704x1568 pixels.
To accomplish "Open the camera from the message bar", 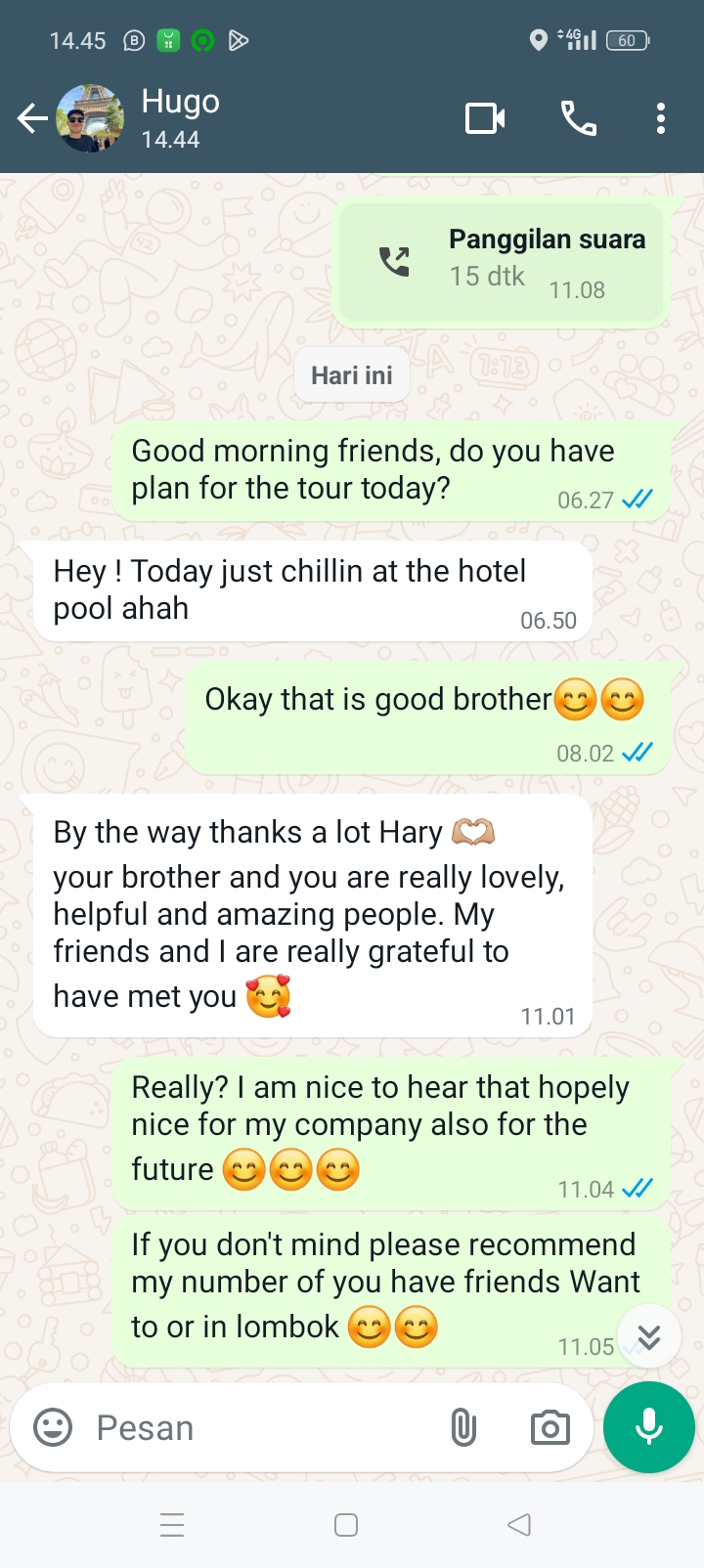I will 550,1427.
